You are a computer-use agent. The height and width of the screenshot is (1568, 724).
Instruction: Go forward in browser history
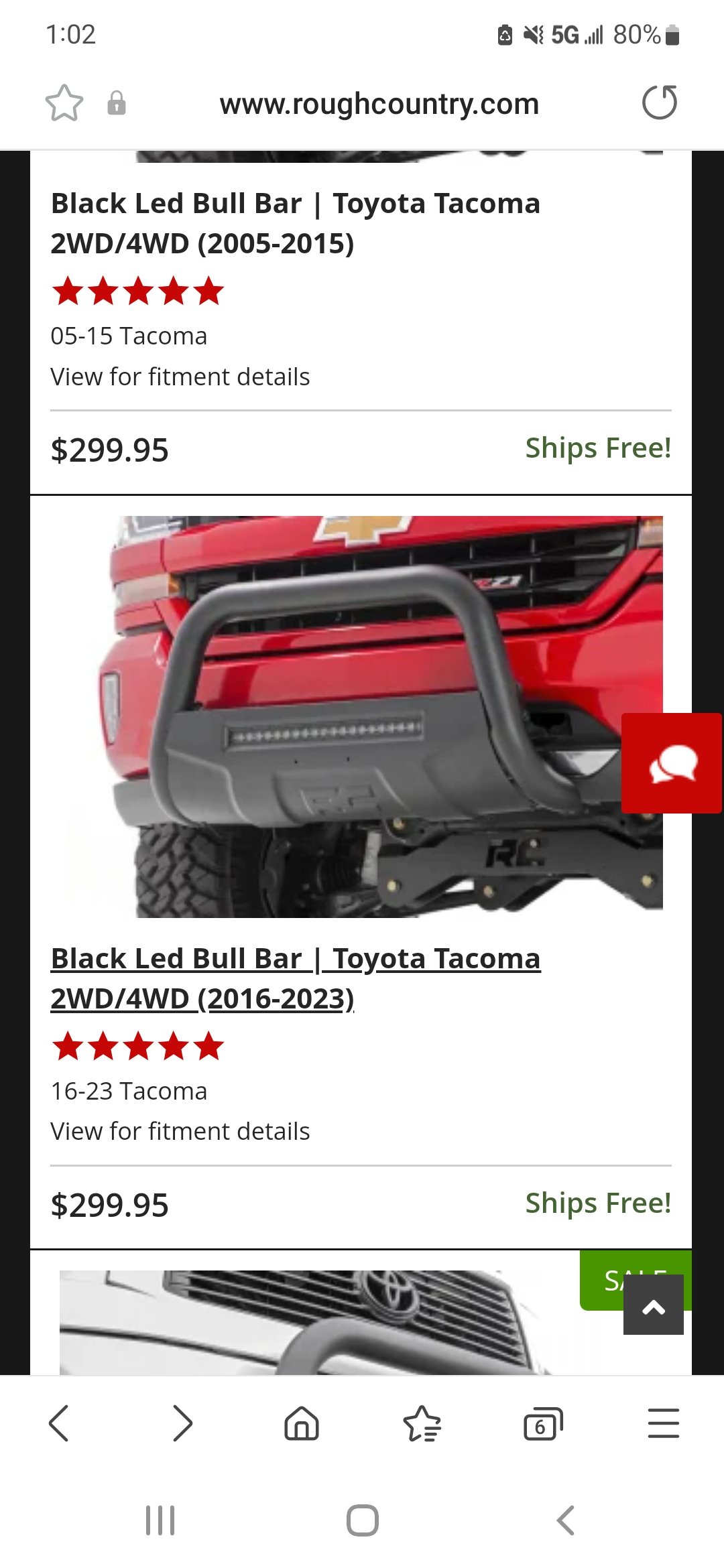point(182,1423)
